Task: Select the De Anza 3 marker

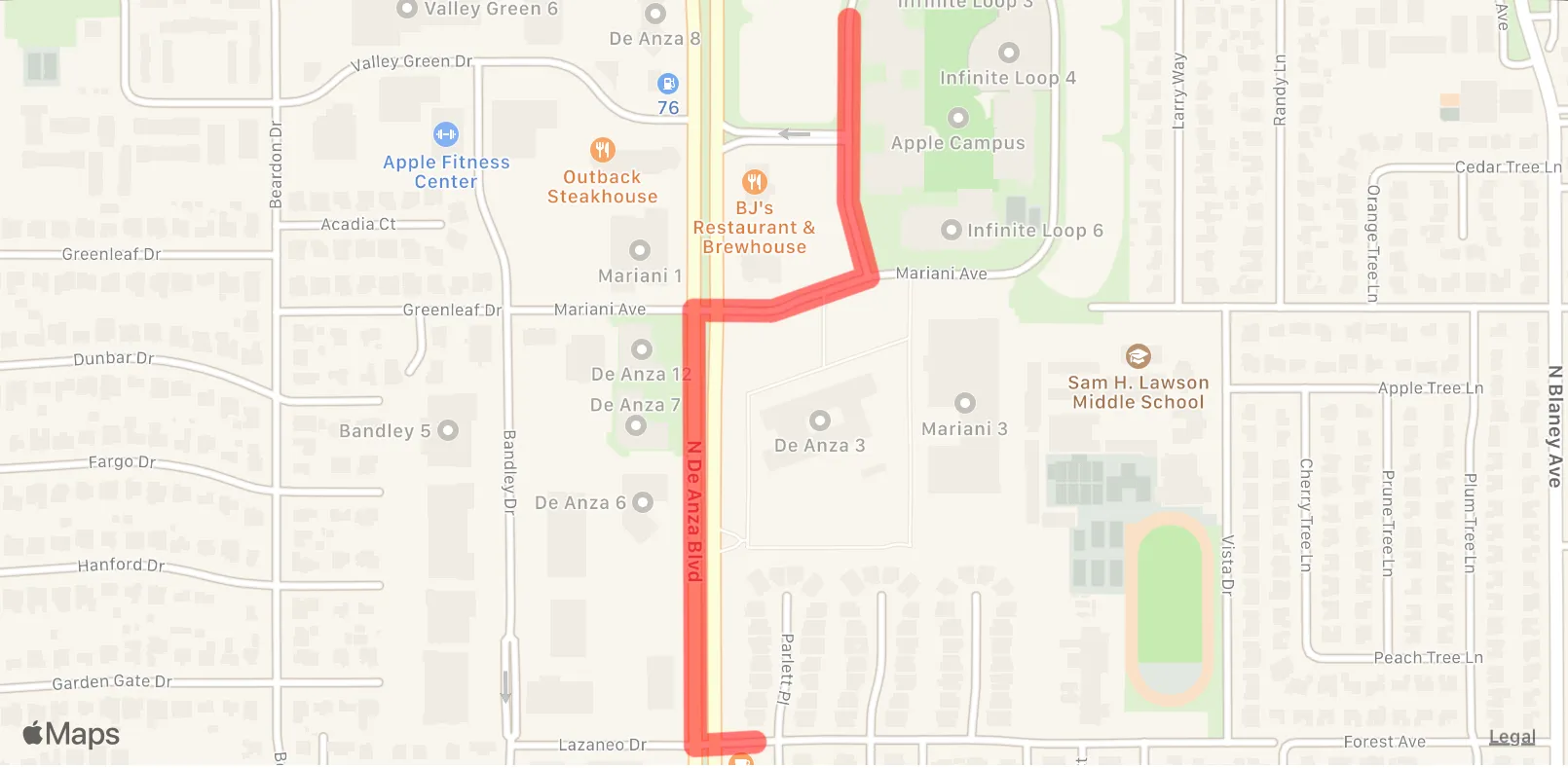Action: [820, 421]
